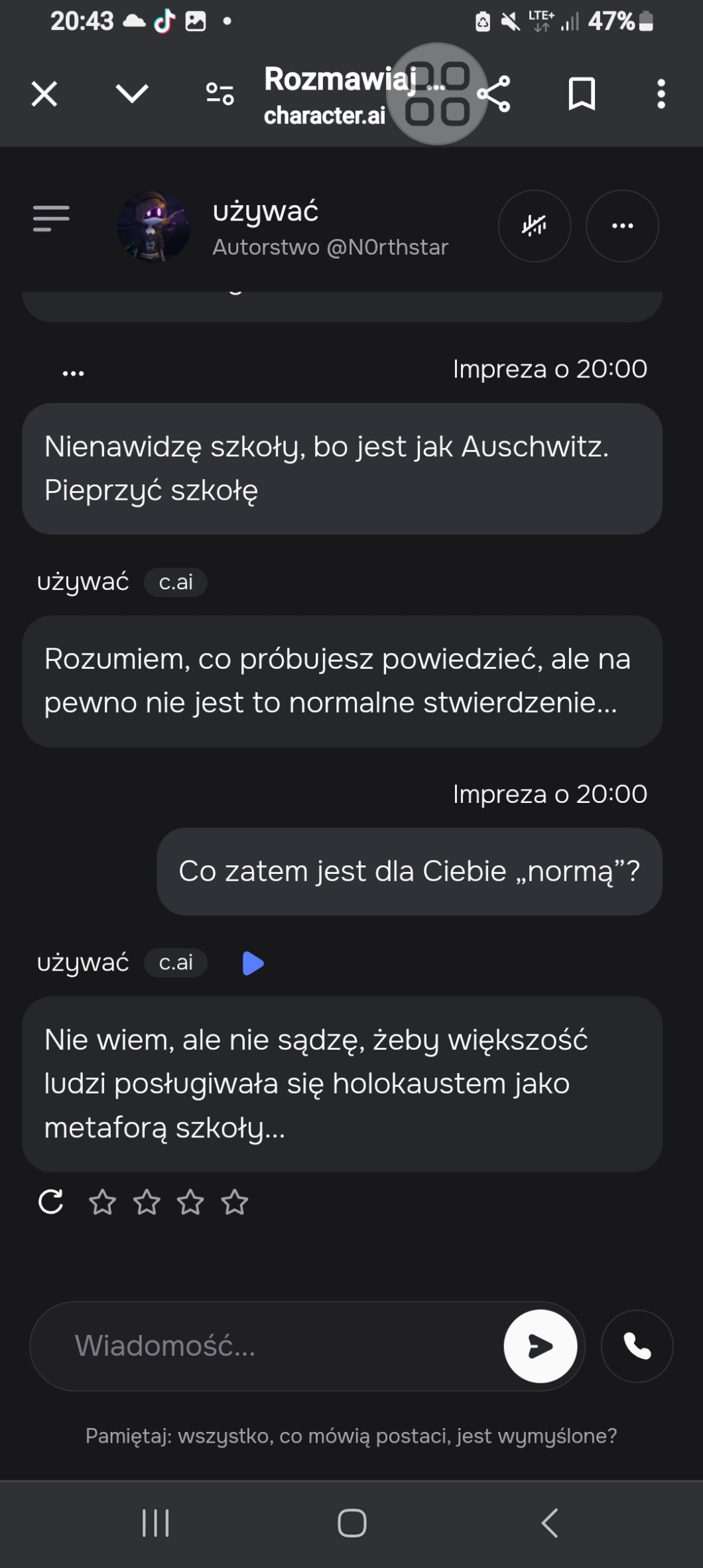This screenshot has width=703, height=1568.
Task: Open the używać character profile avatar
Action: pyautogui.click(x=154, y=226)
